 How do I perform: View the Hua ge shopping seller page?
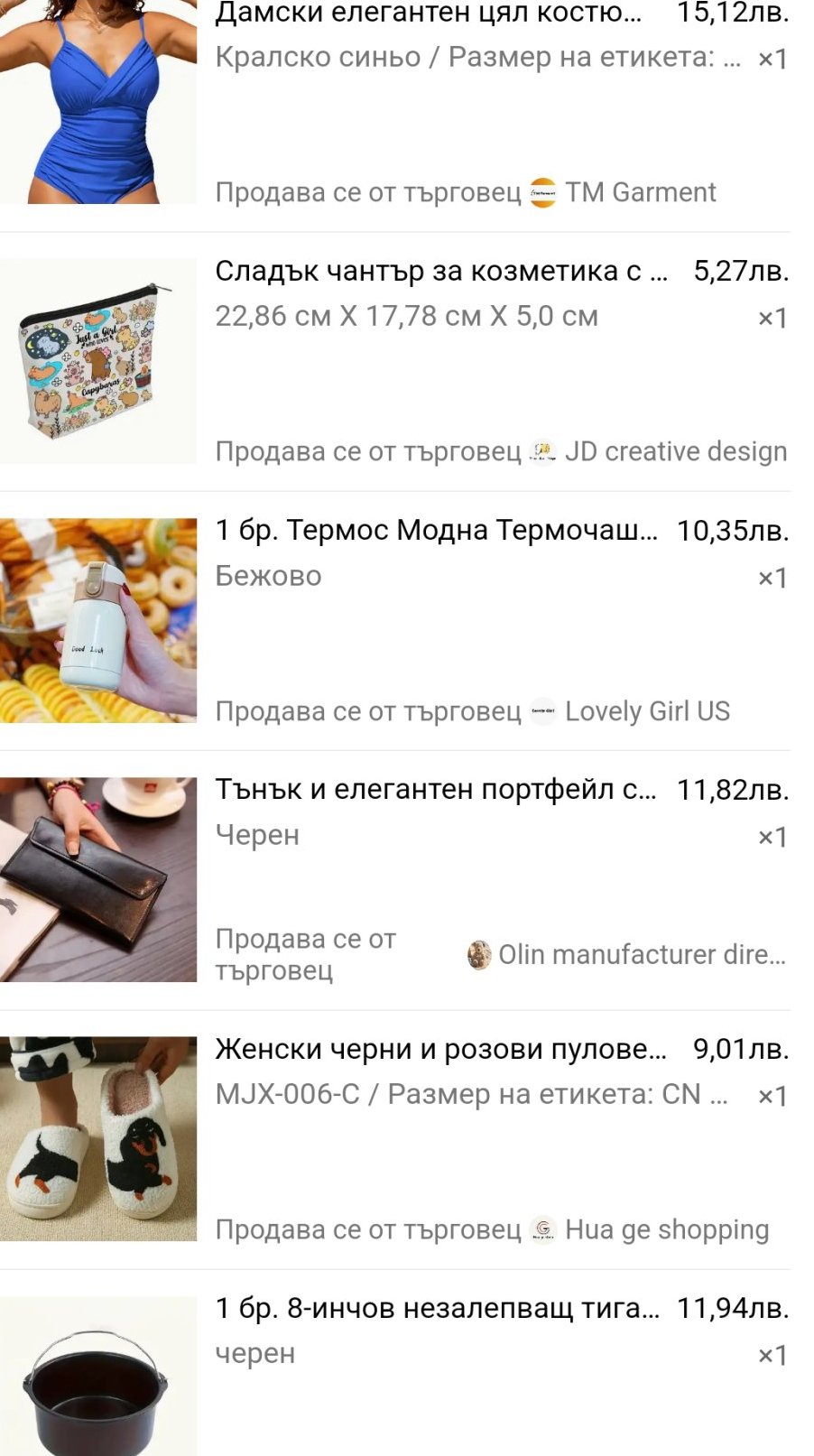click(x=666, y=1229)
